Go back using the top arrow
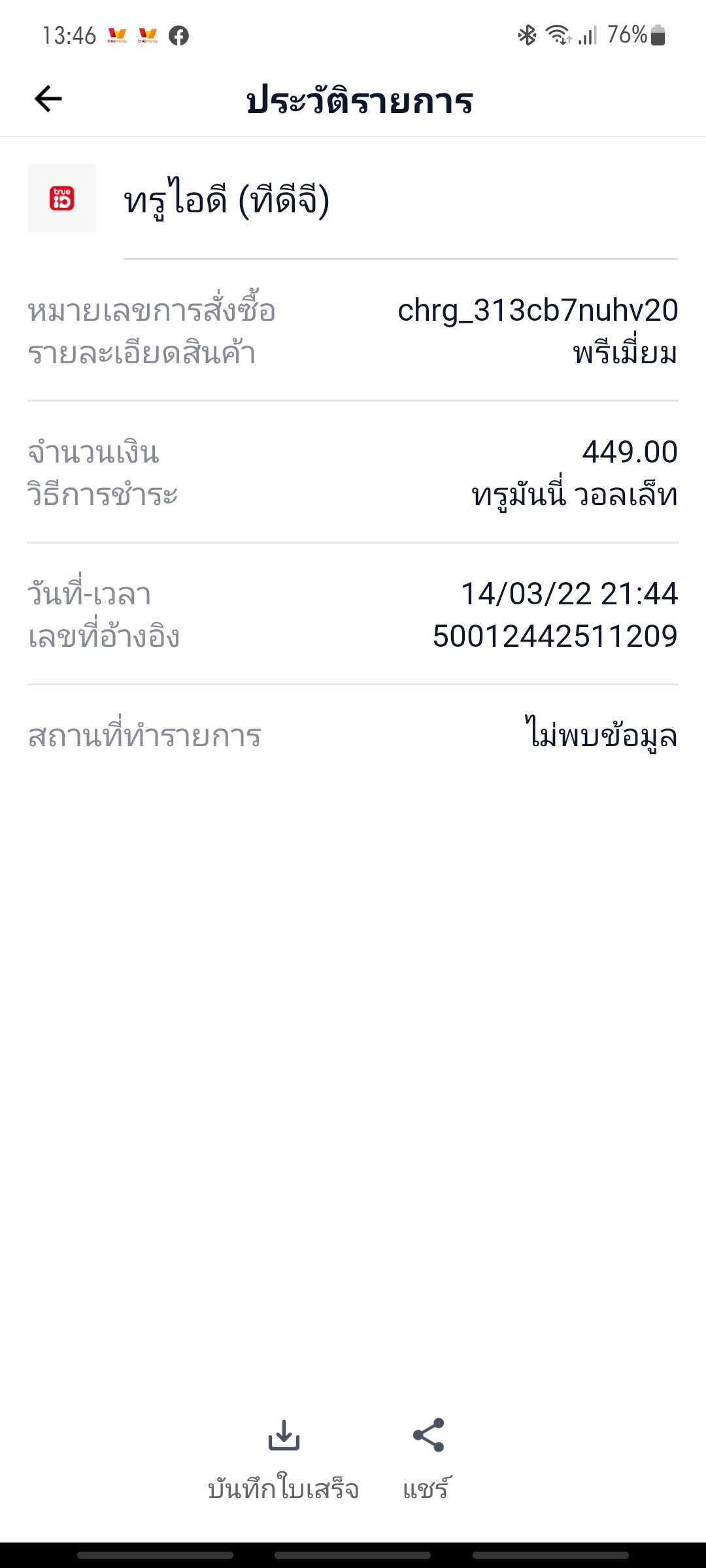Screen dimensions: 706x1568 tap(48, 99)
